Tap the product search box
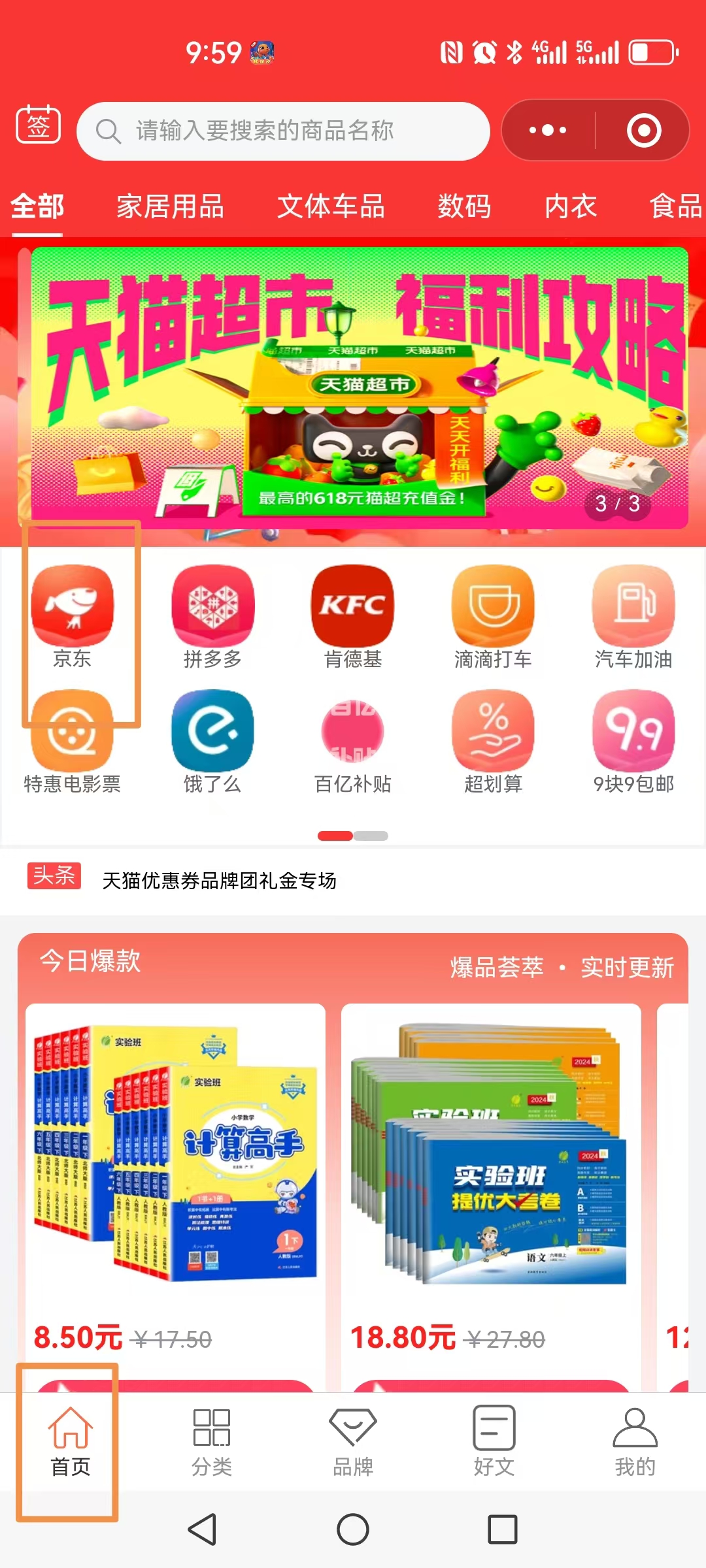Screen dimensions: 706x1568 point(282,131)
